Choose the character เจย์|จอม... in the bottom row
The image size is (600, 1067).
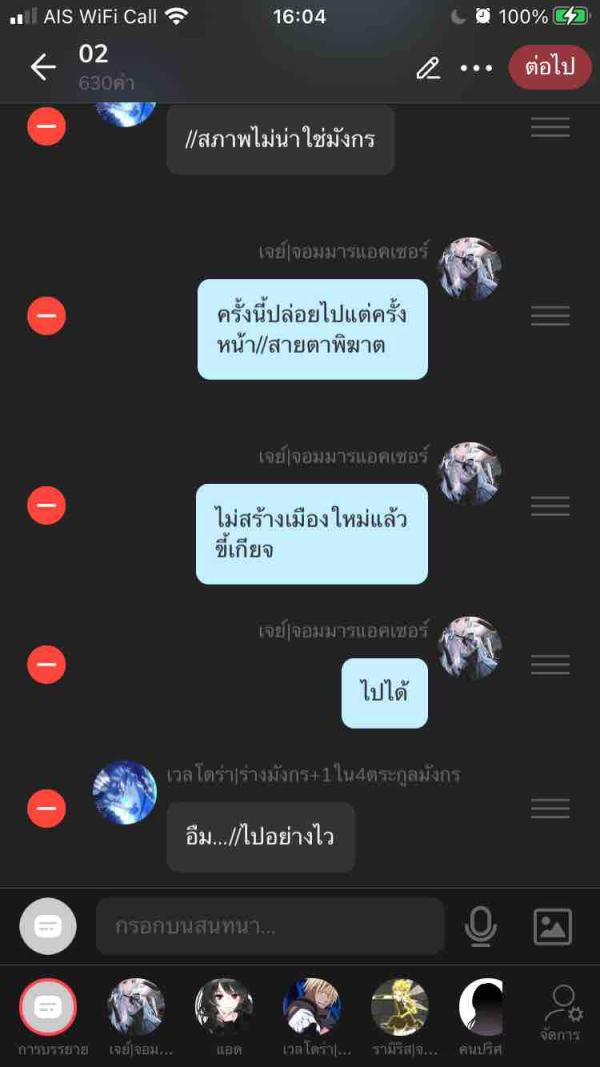point(136,1007)
